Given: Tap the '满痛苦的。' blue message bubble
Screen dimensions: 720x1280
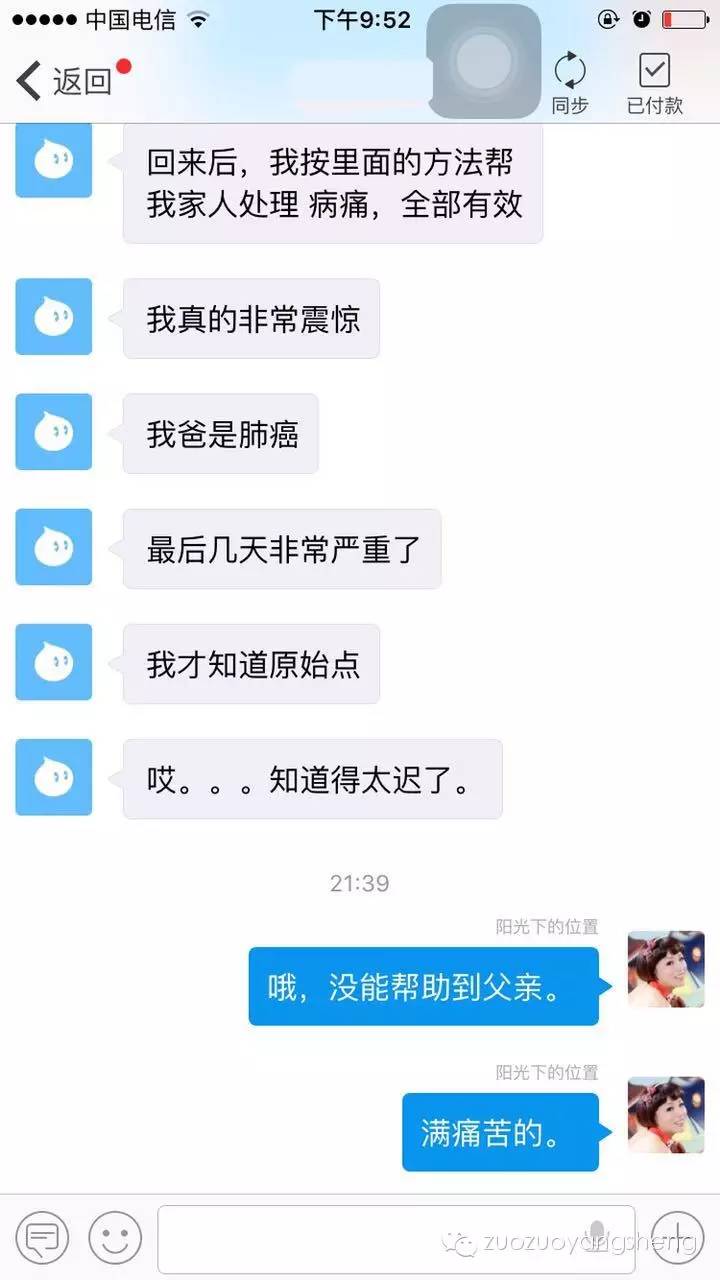Looking at the screenshot, I should point(500,1133).
